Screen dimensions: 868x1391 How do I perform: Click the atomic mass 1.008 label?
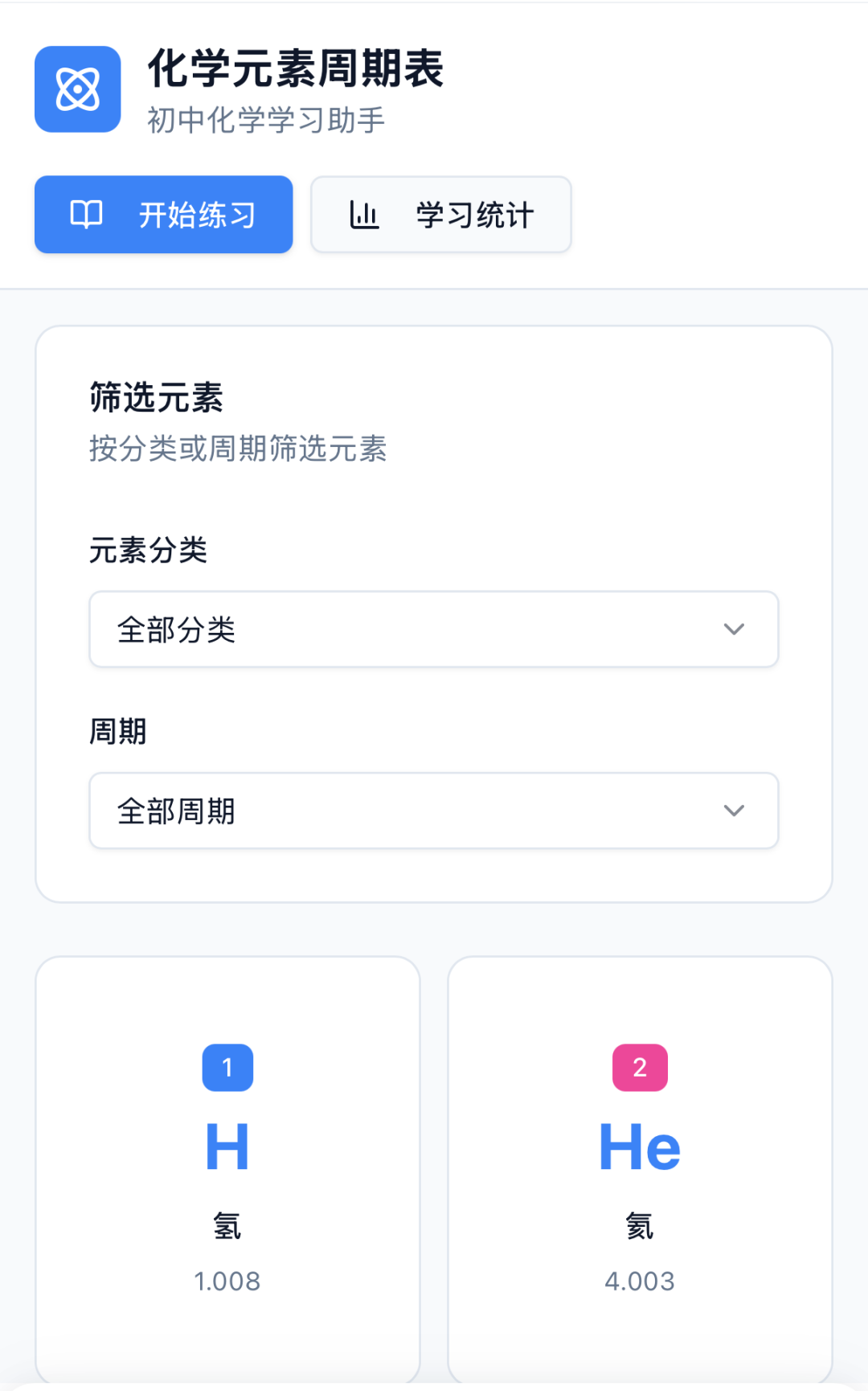coord(227,1279)
